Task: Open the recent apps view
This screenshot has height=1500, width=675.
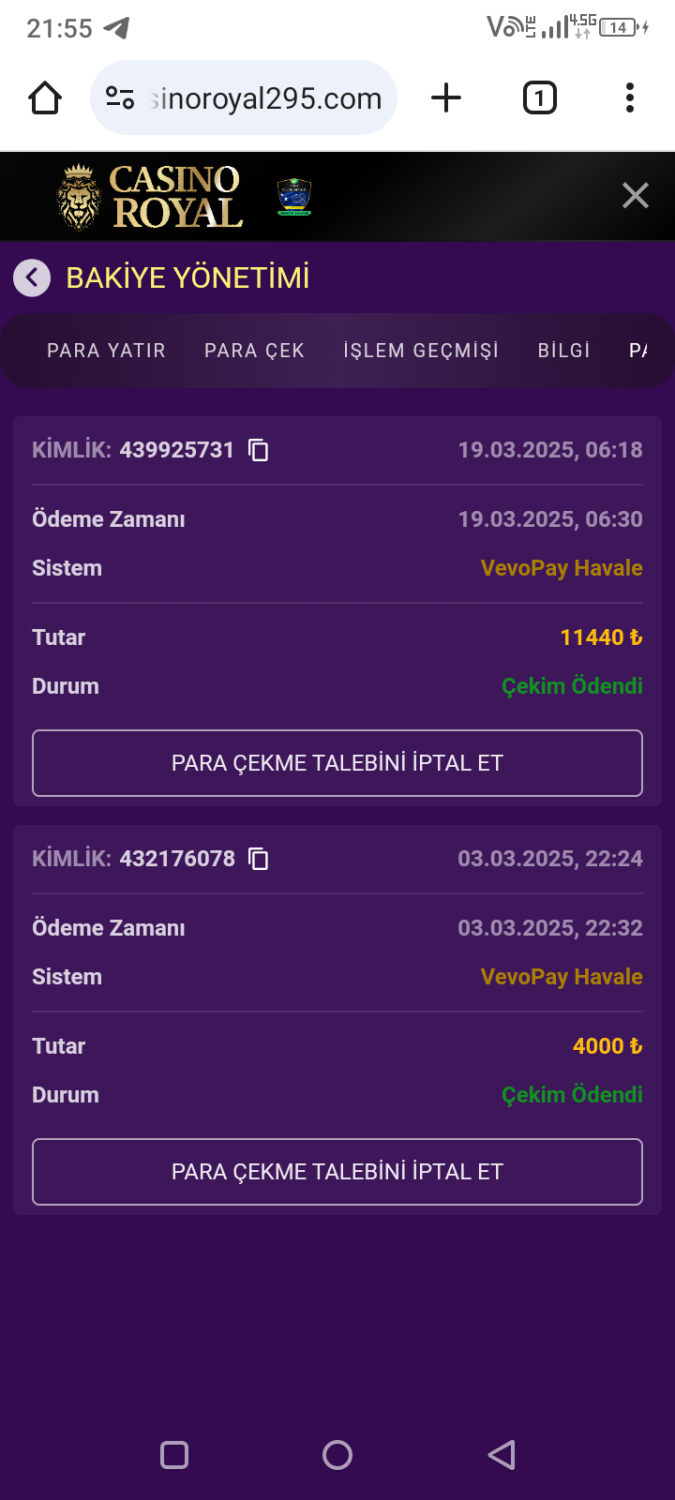Action: [x=174, y=1455]
